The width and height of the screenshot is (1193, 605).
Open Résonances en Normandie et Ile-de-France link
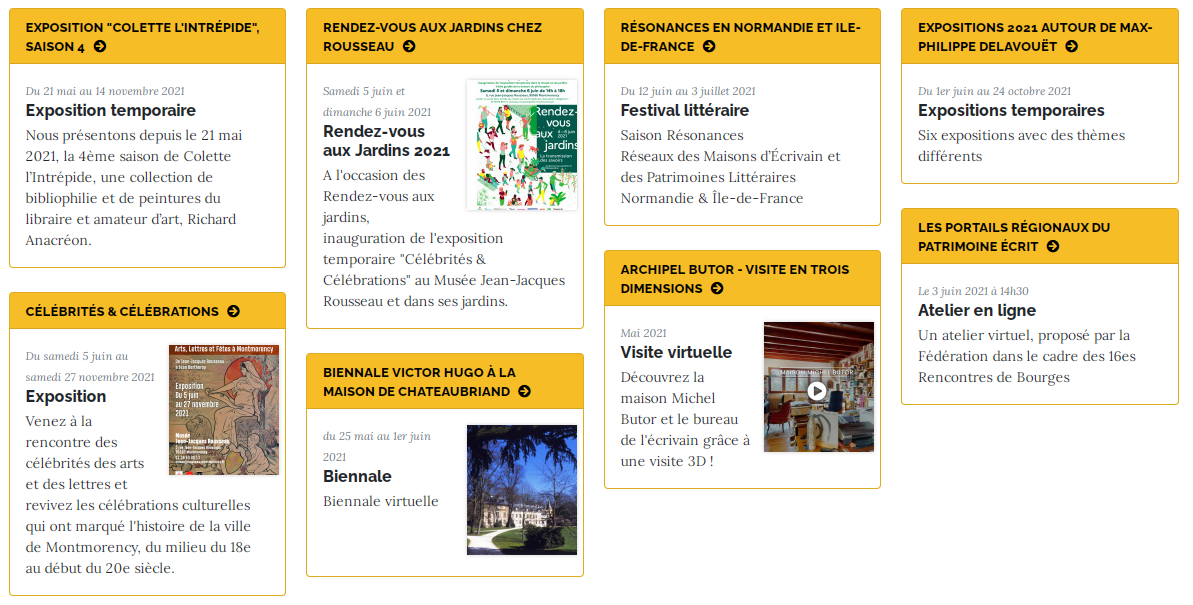[739, 37]
